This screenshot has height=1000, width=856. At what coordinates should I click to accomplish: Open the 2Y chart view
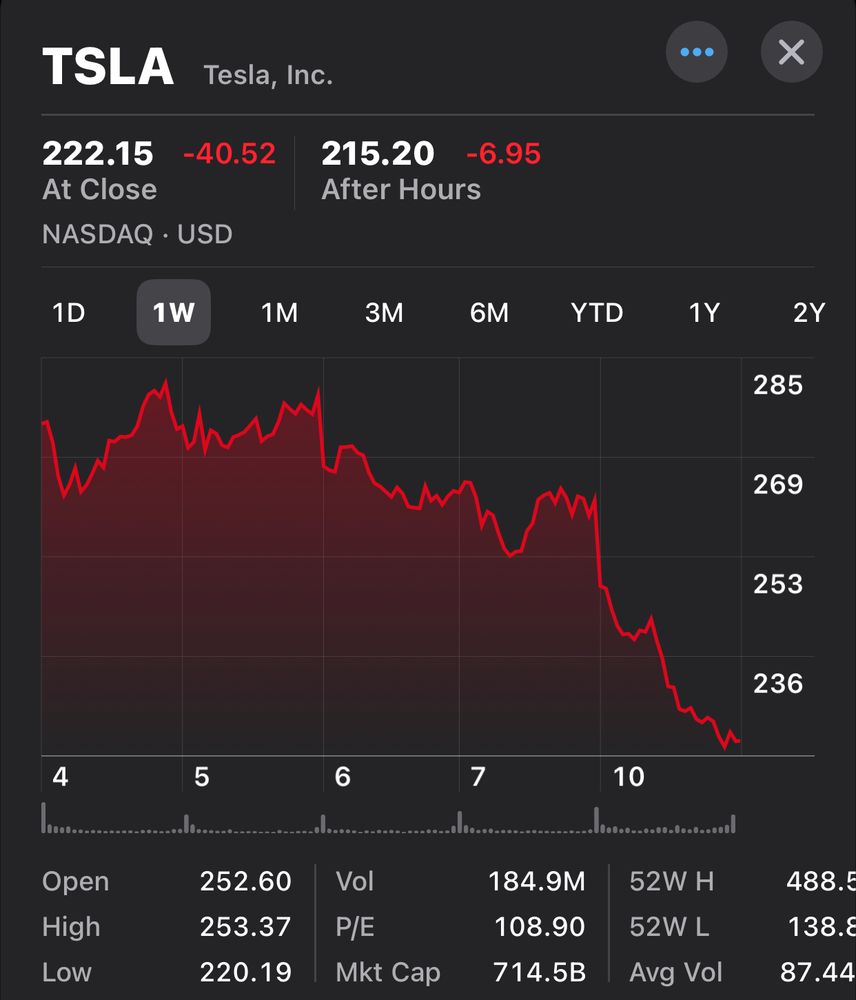[x=808, y=312]
